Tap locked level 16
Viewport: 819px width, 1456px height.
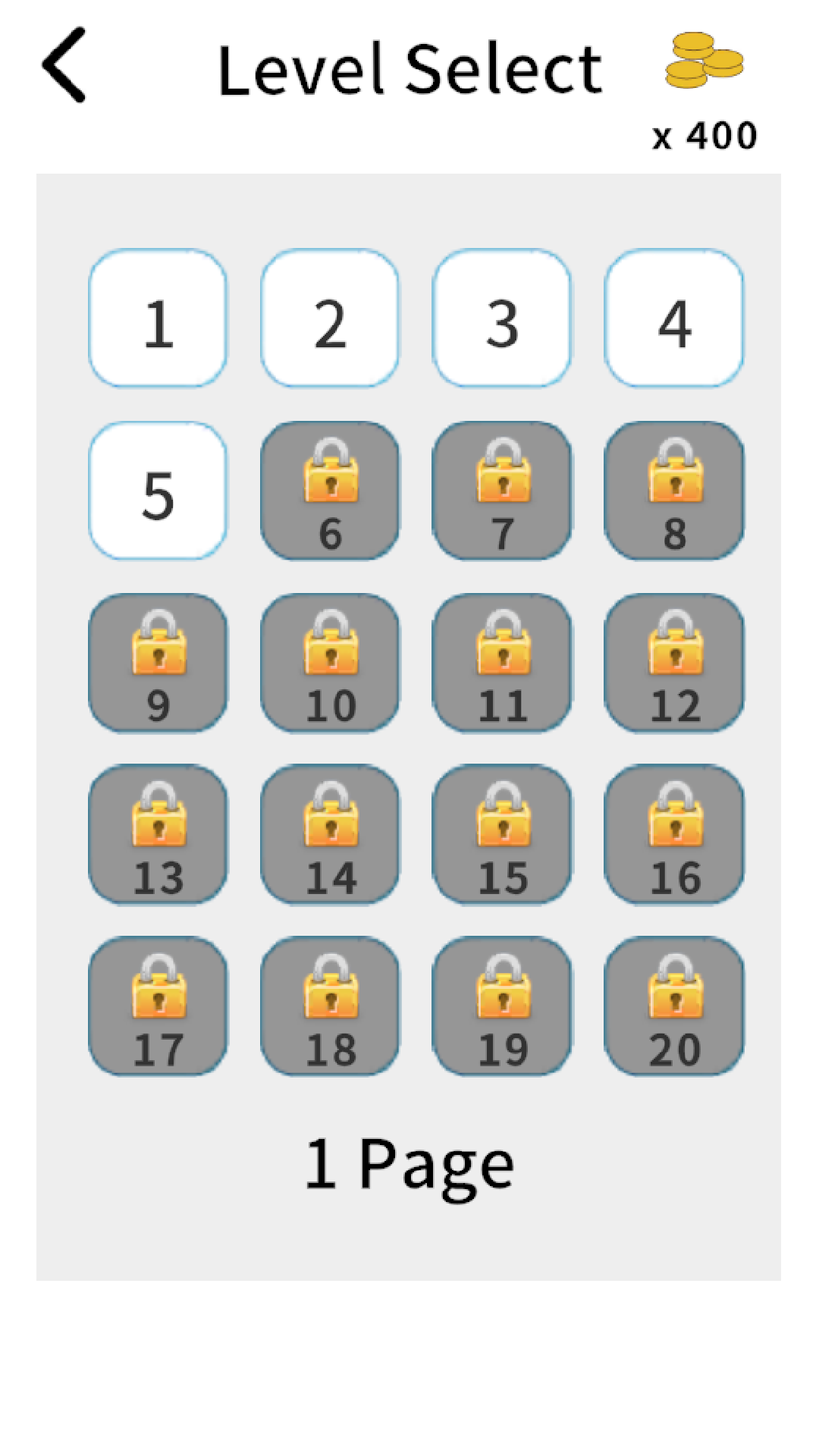click(674, 834)
